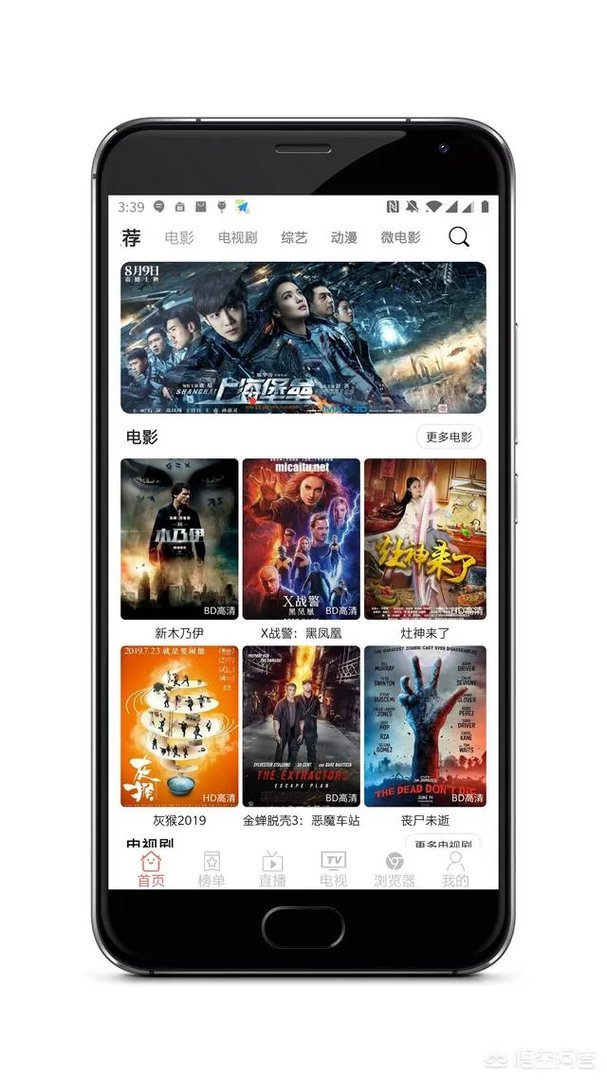Open the 浏览器 tab
Viewport: 607px width, 1080px height.
pyautogui.click(x=394, y=868)
